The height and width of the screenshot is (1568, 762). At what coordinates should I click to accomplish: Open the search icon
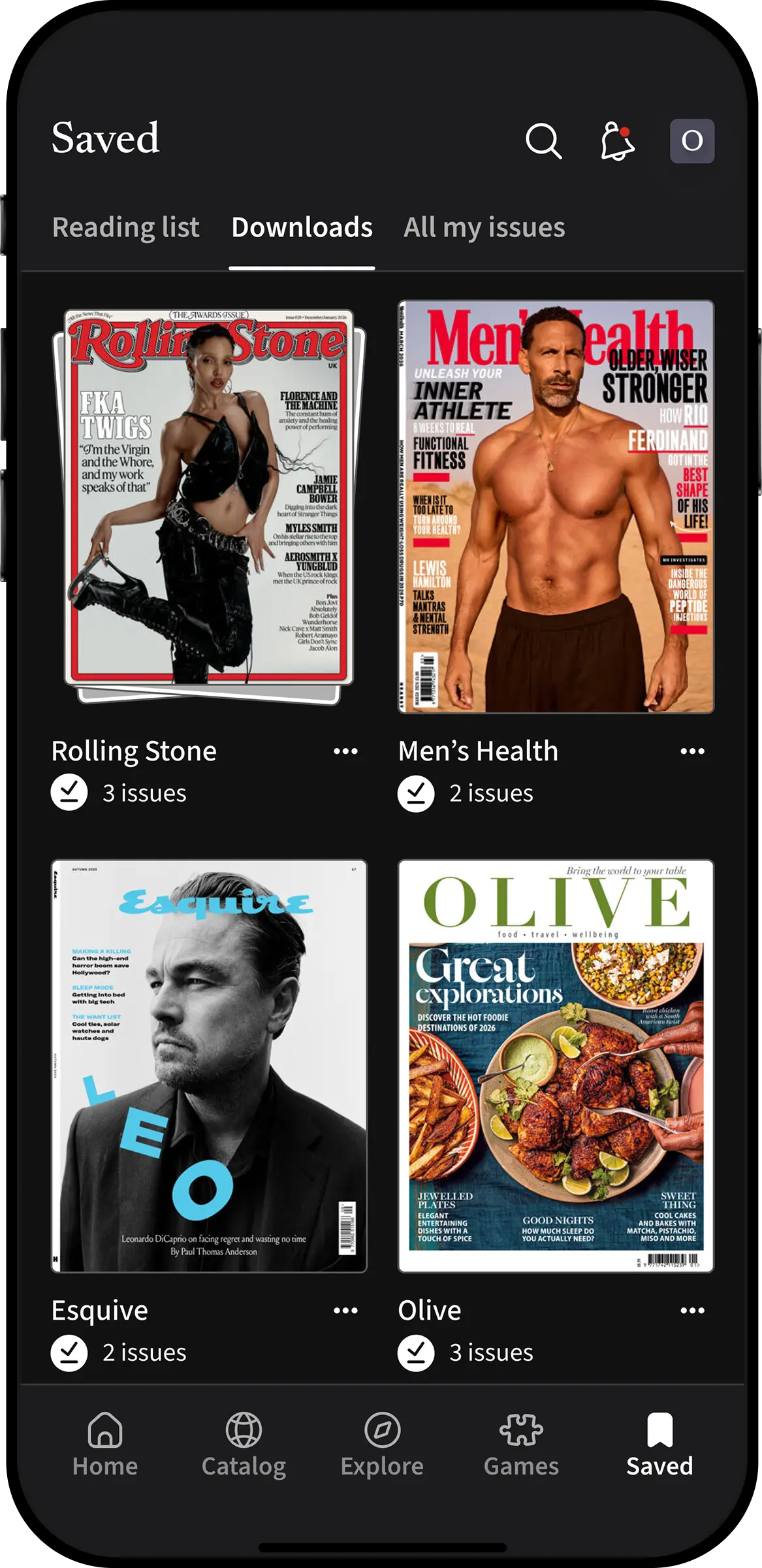pyautogui.click(x=543, y=140)
